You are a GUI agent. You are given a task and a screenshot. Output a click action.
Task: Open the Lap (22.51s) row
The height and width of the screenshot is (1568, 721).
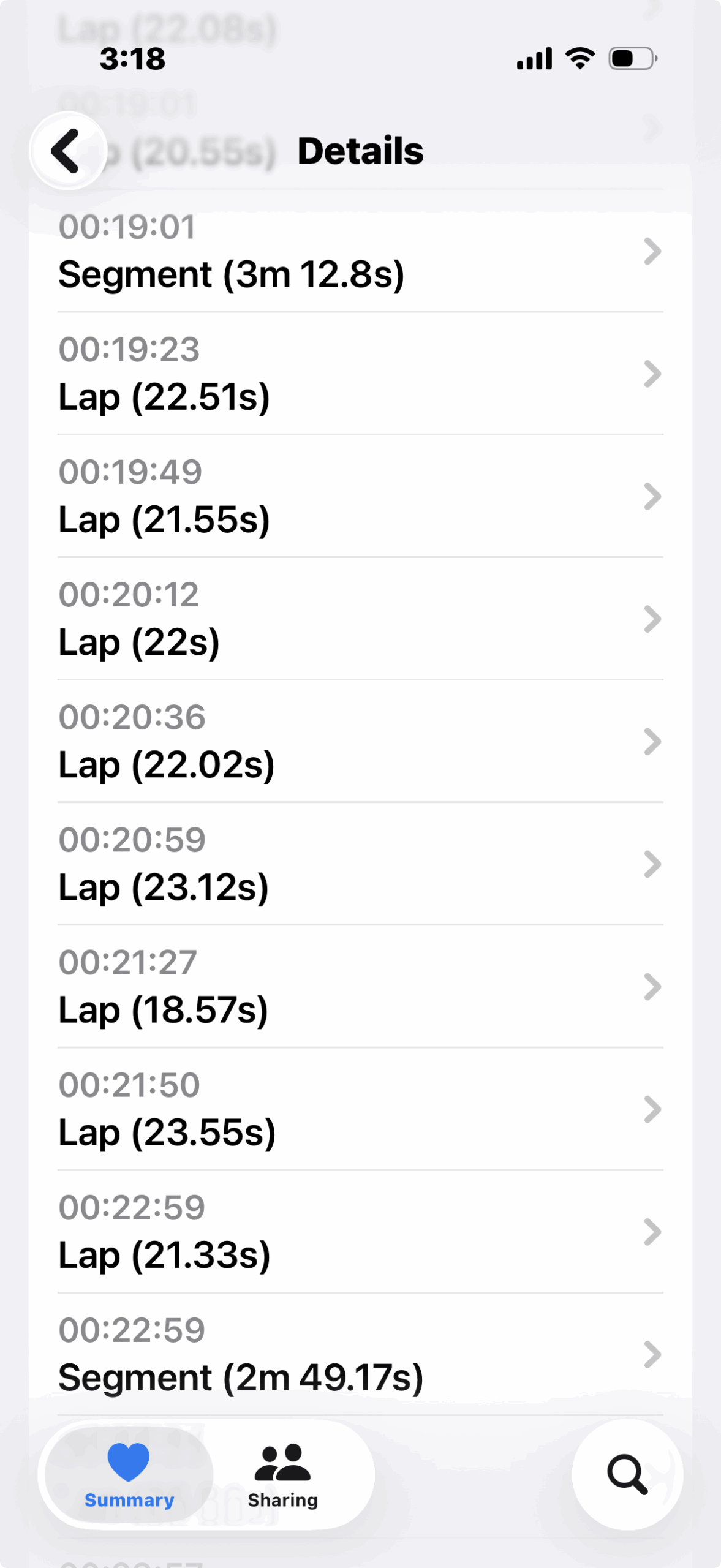tap(360, 374)
